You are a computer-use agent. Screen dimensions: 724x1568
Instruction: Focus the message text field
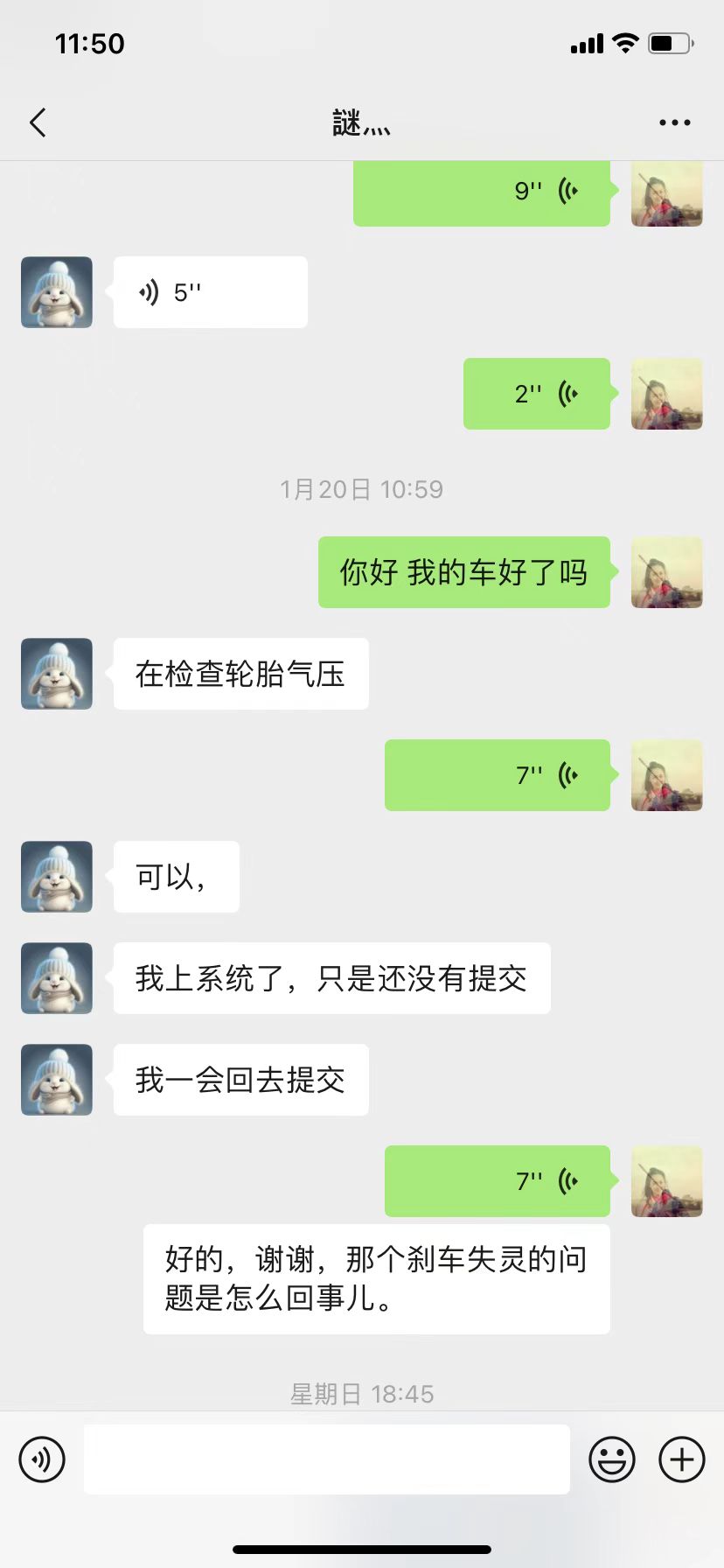click(x=326, y=1459)
